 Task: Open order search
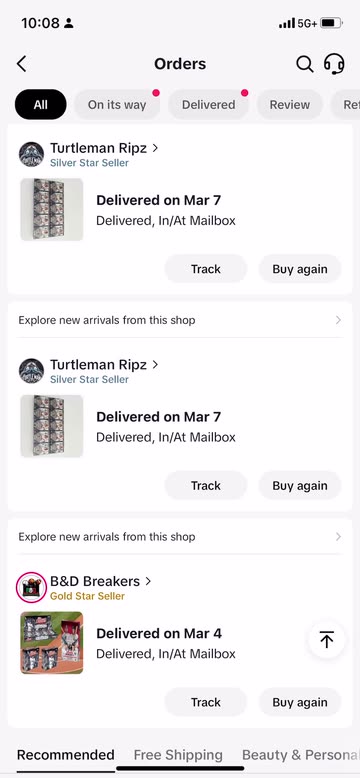pos(304,64)
